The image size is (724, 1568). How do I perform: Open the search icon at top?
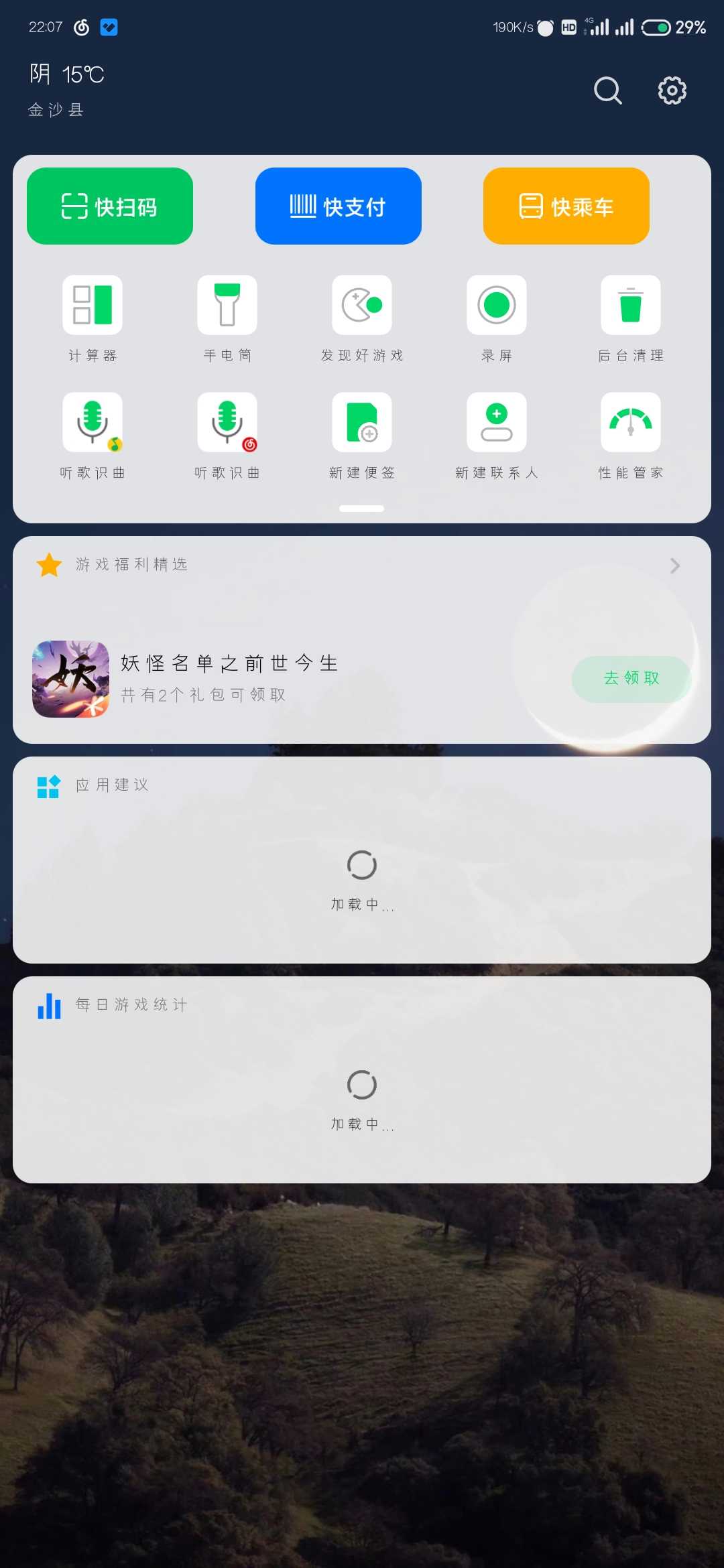(x=607, y=90)
